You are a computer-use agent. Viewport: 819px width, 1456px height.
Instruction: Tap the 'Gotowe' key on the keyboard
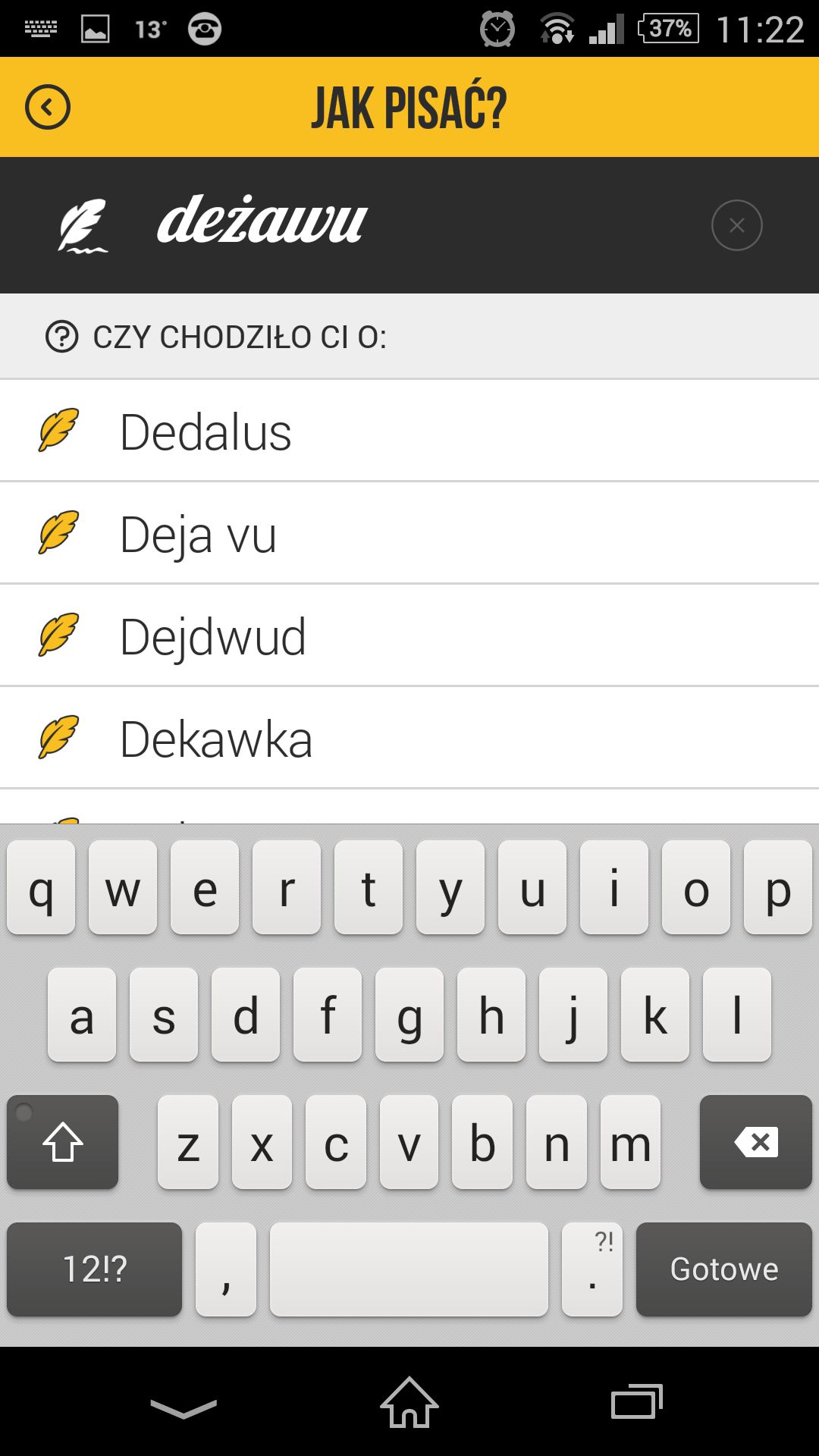tap(723, 1269)
